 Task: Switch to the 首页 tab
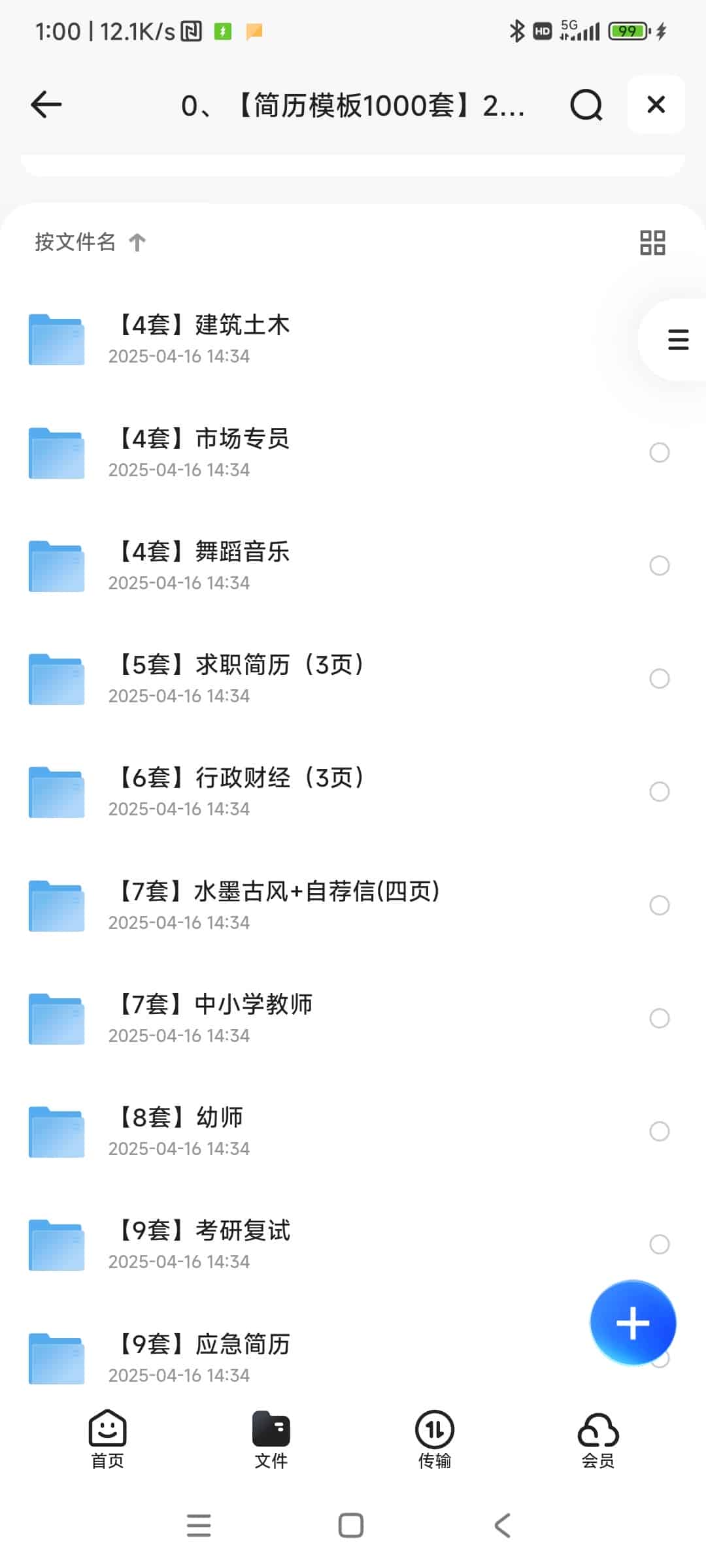click(107, 1440)
